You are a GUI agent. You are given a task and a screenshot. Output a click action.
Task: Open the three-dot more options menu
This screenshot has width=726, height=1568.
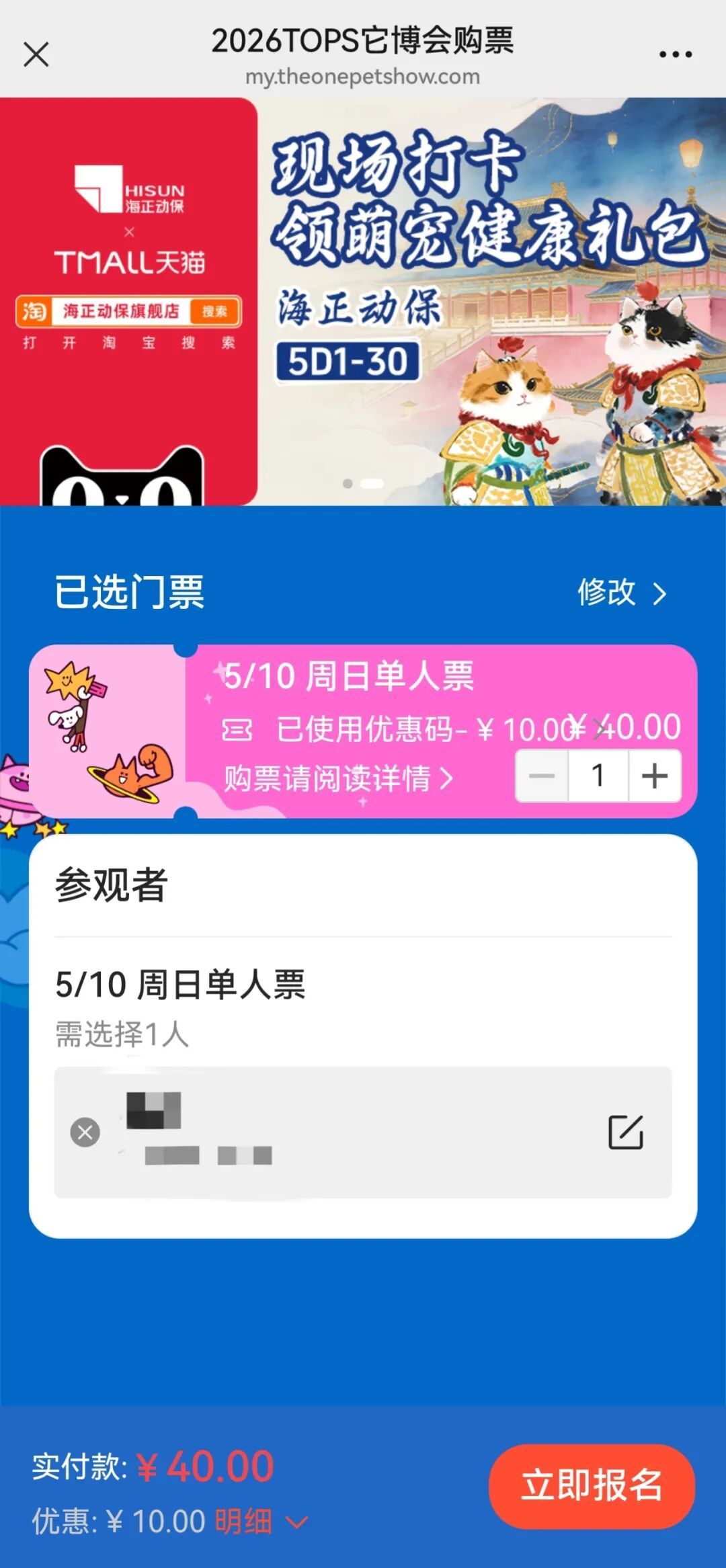[675, 54]
